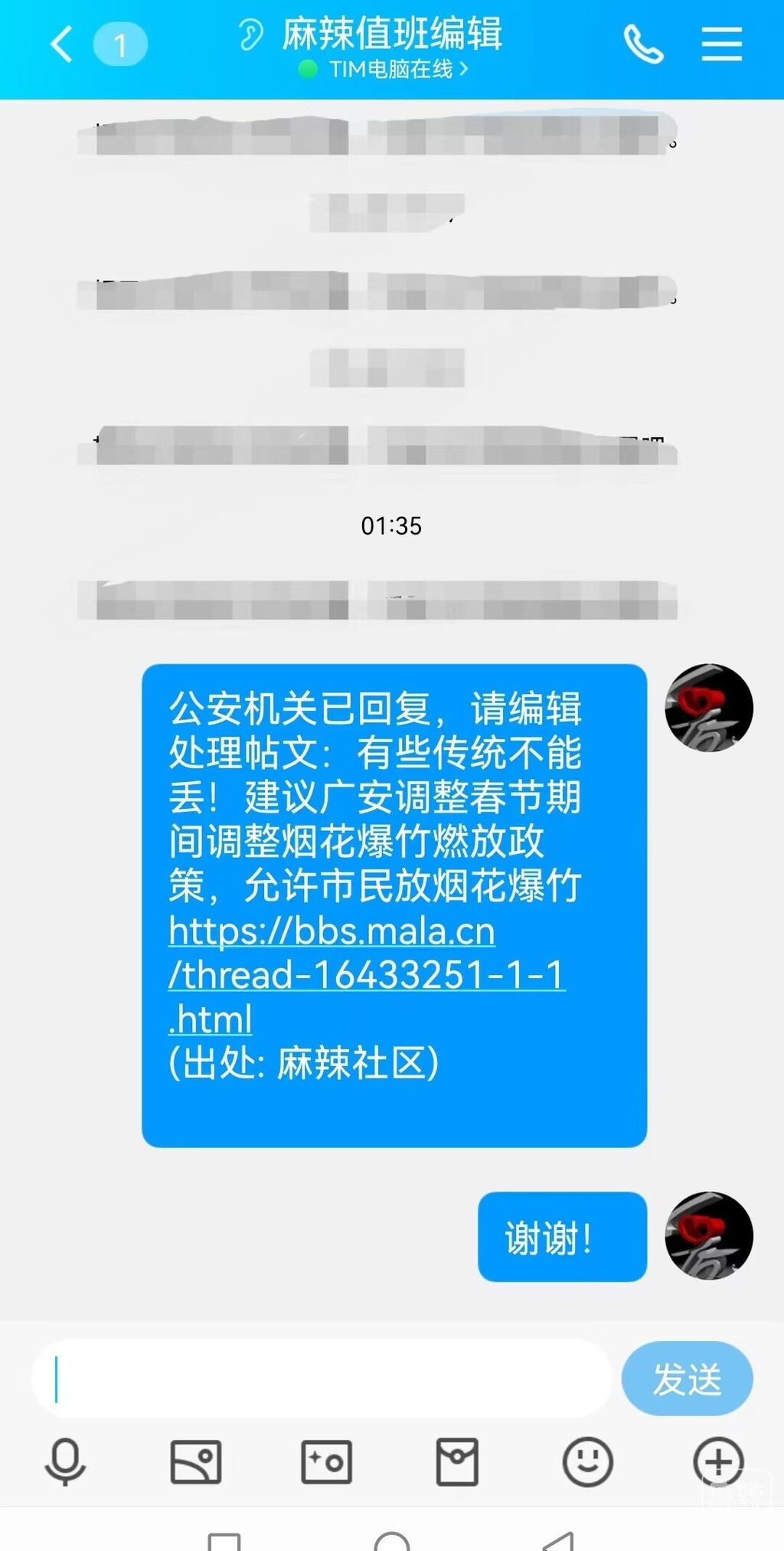Open the camera to take a photo
Viewport: 784px width, 1551px height.
326,1461
